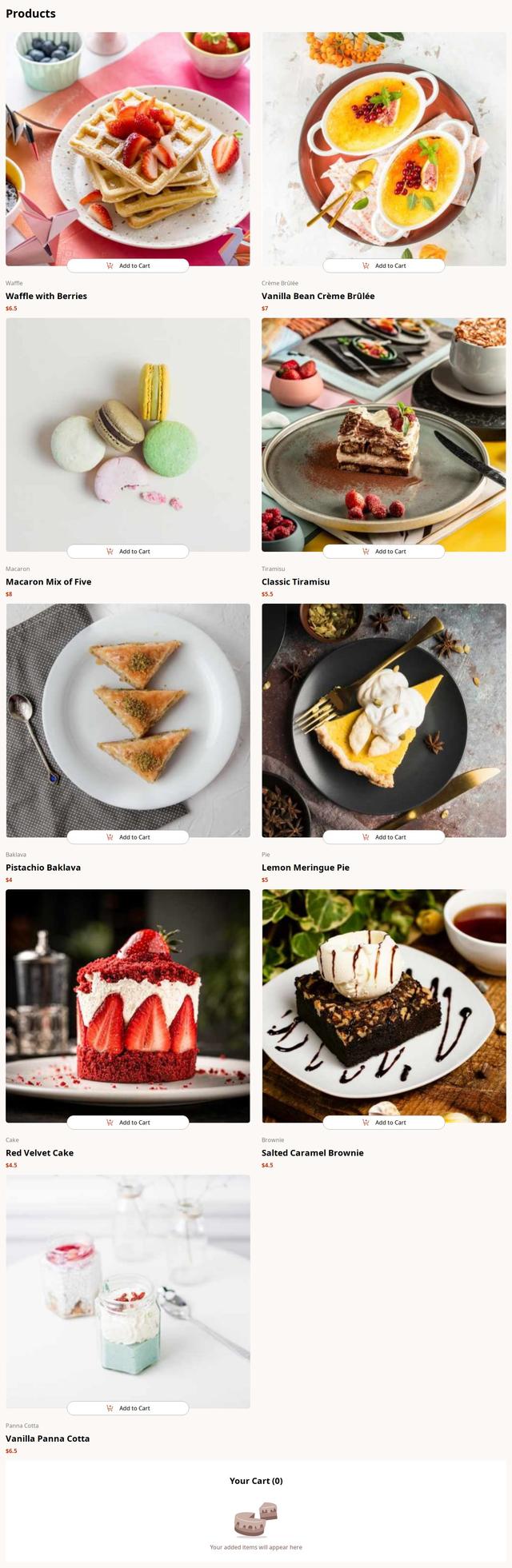Add Salted Caramel Brownie to cart
Screen dimensions: 512x1568
(x=384, y=1122)
